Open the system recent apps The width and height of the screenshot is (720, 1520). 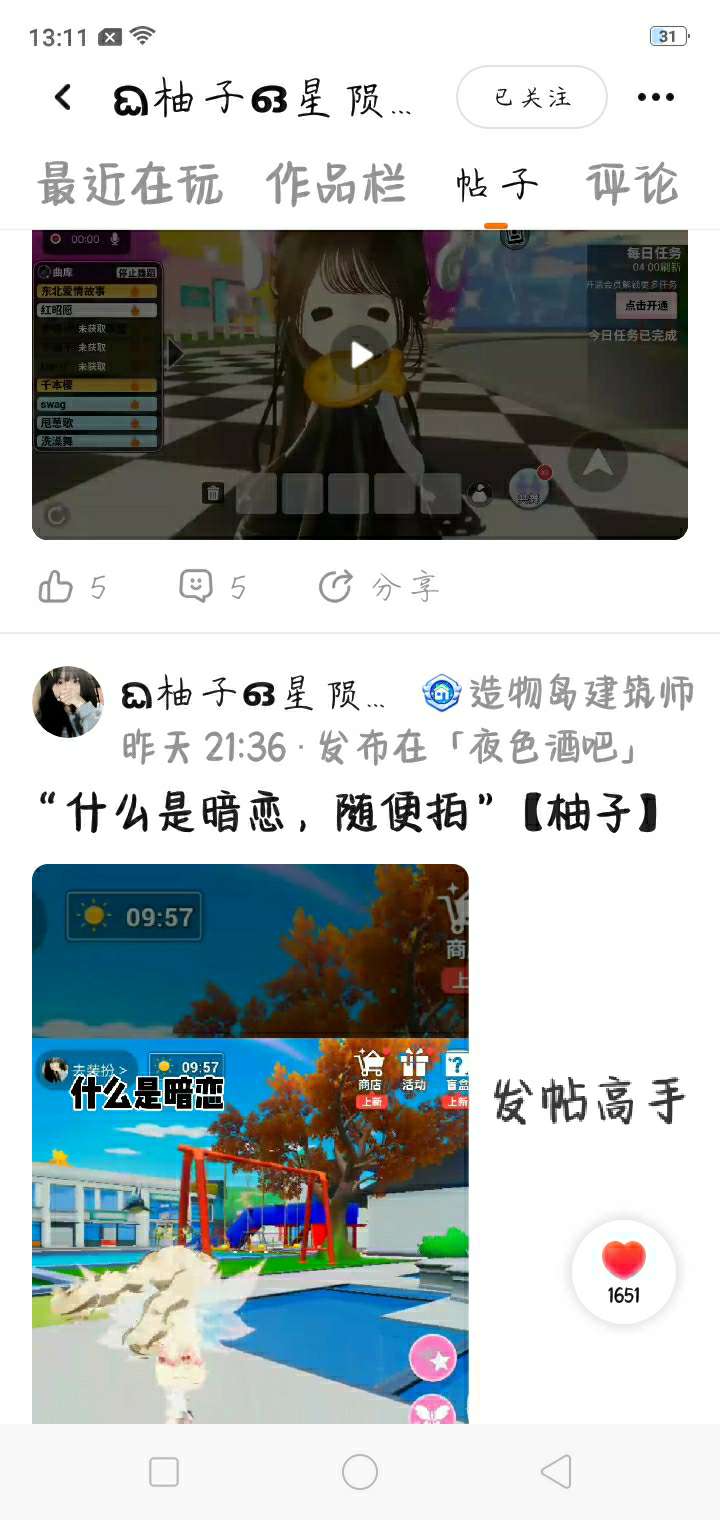tap(164, 1471)
